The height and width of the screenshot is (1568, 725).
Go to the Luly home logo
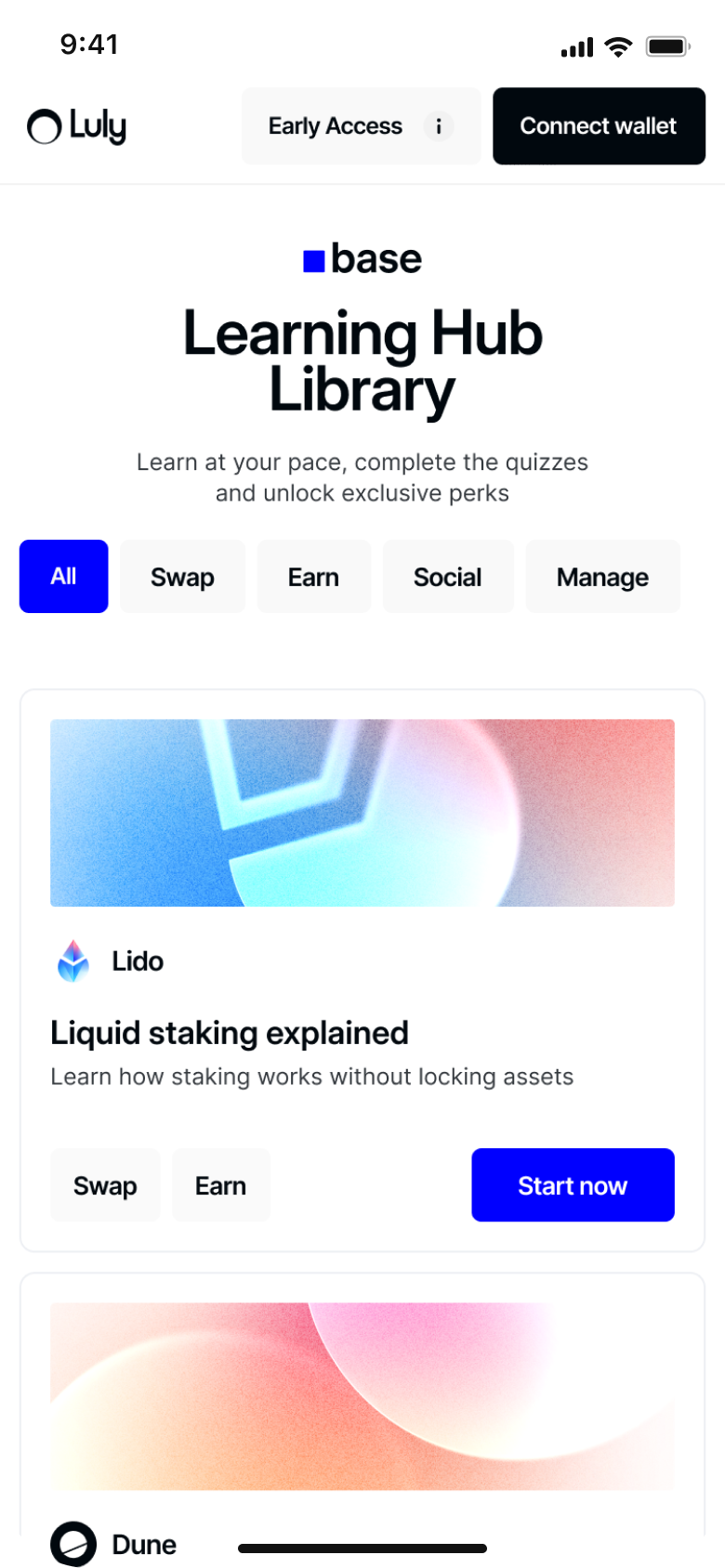click(76, 126)
